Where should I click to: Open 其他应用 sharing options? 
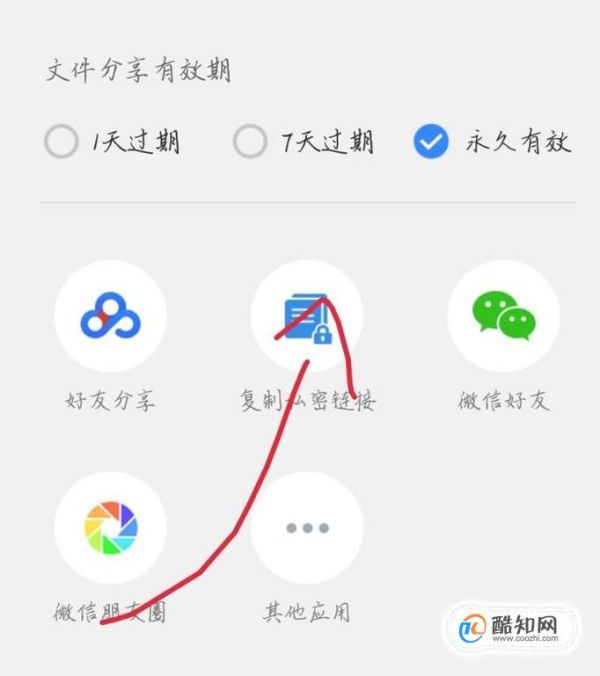[307, 527]
